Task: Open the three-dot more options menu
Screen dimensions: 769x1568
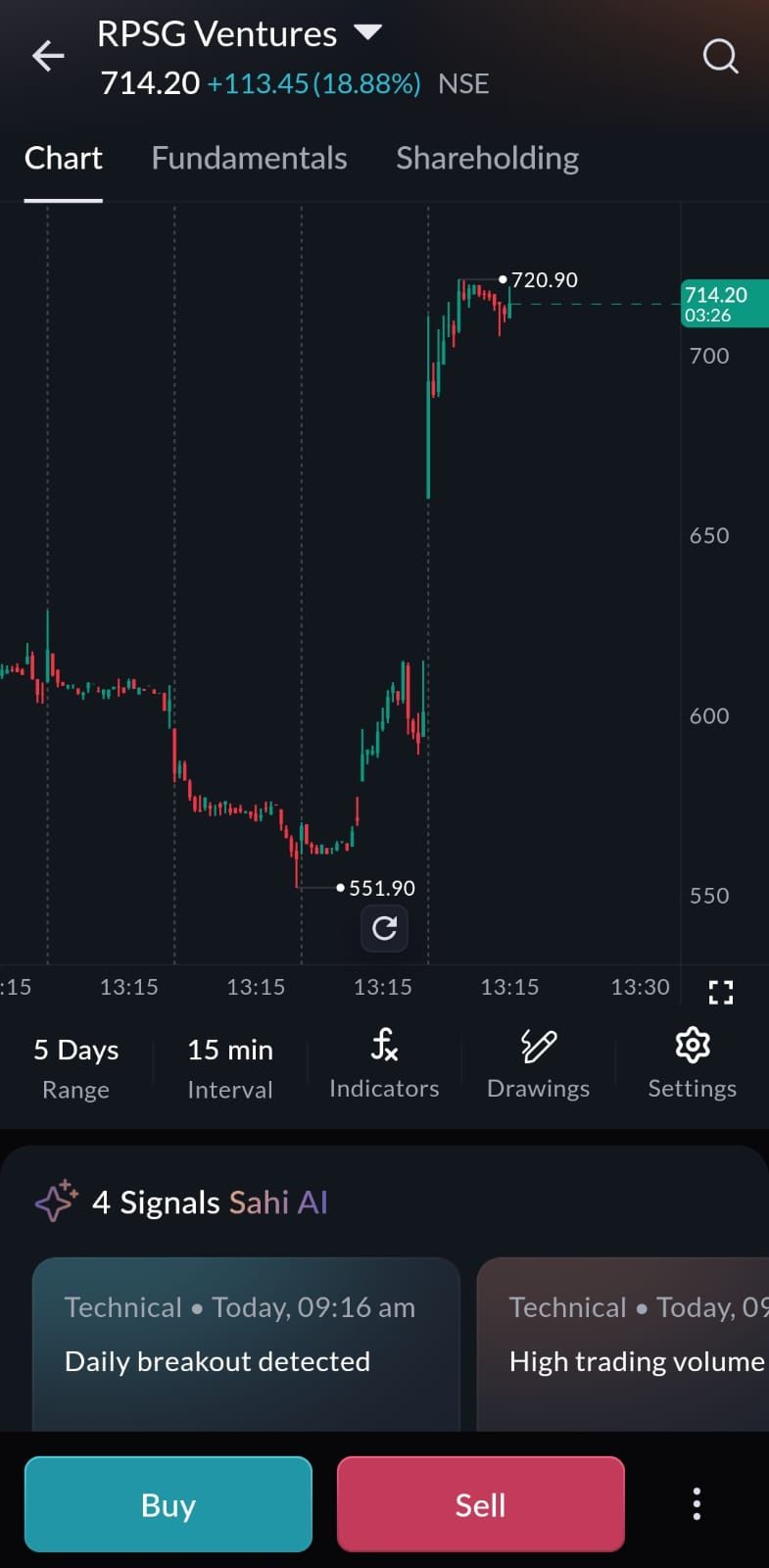Action: click(697, 1504)
